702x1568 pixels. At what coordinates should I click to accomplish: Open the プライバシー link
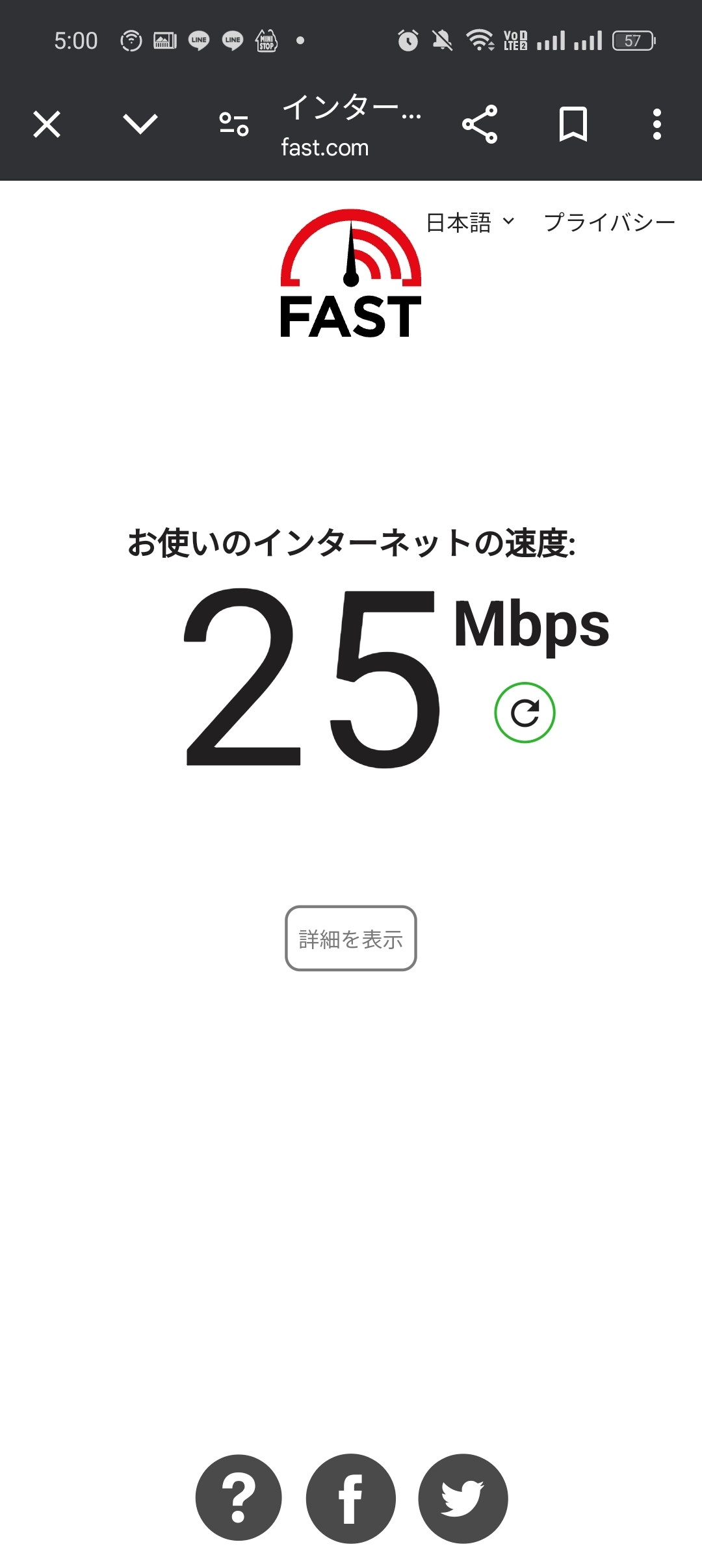click(609, 222)
